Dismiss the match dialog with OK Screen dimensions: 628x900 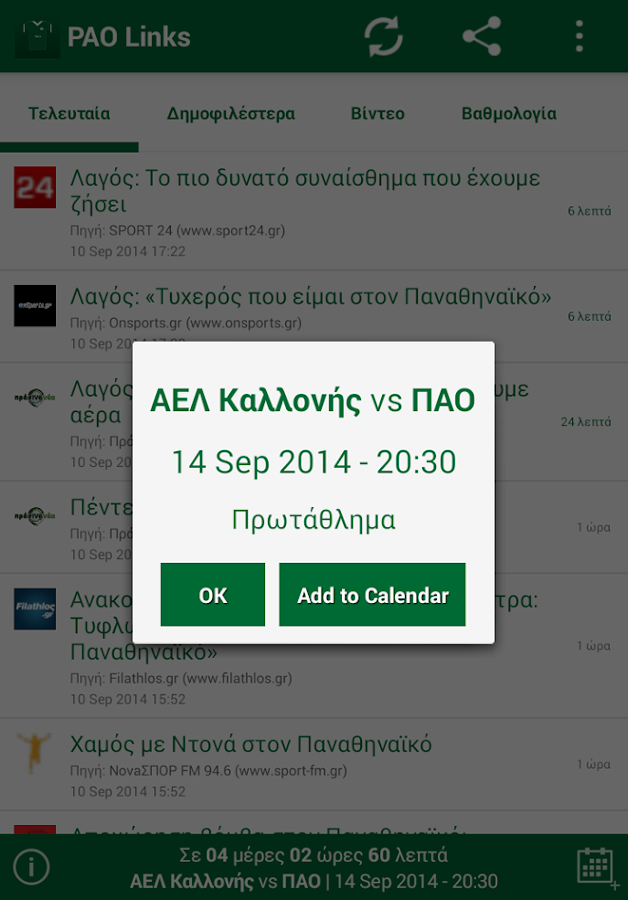pos(213,595)
